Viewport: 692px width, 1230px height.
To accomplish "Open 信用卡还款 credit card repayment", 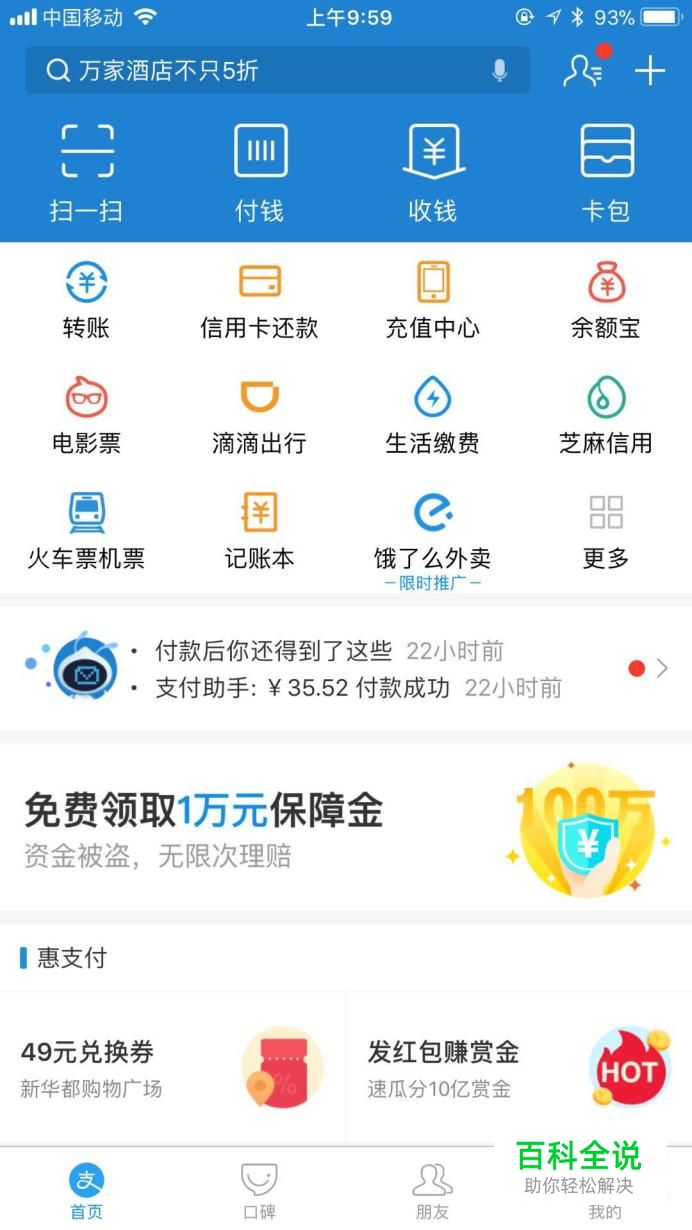I will [260, 300].
